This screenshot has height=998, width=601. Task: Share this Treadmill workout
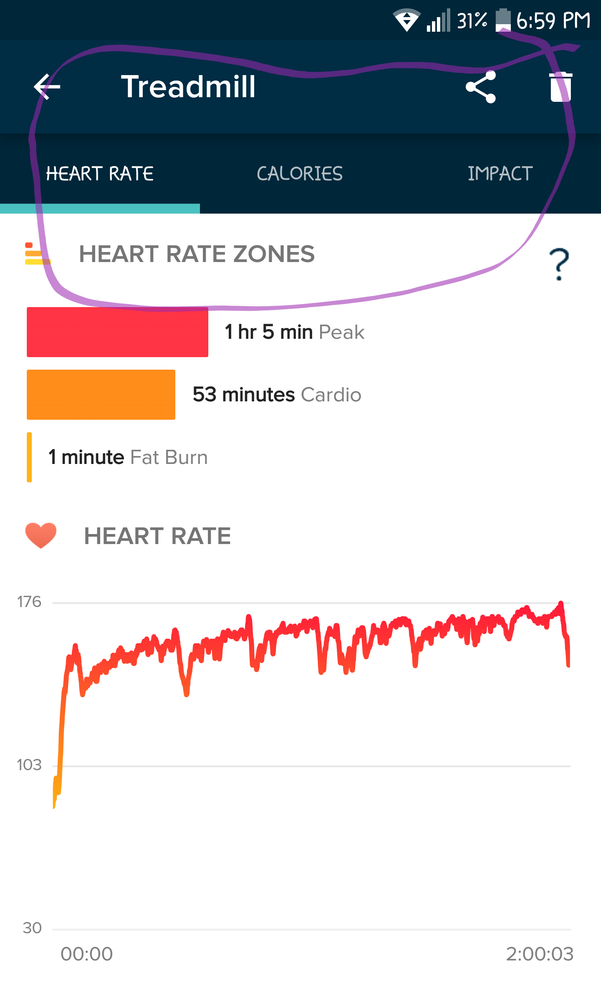pos(481,87)
